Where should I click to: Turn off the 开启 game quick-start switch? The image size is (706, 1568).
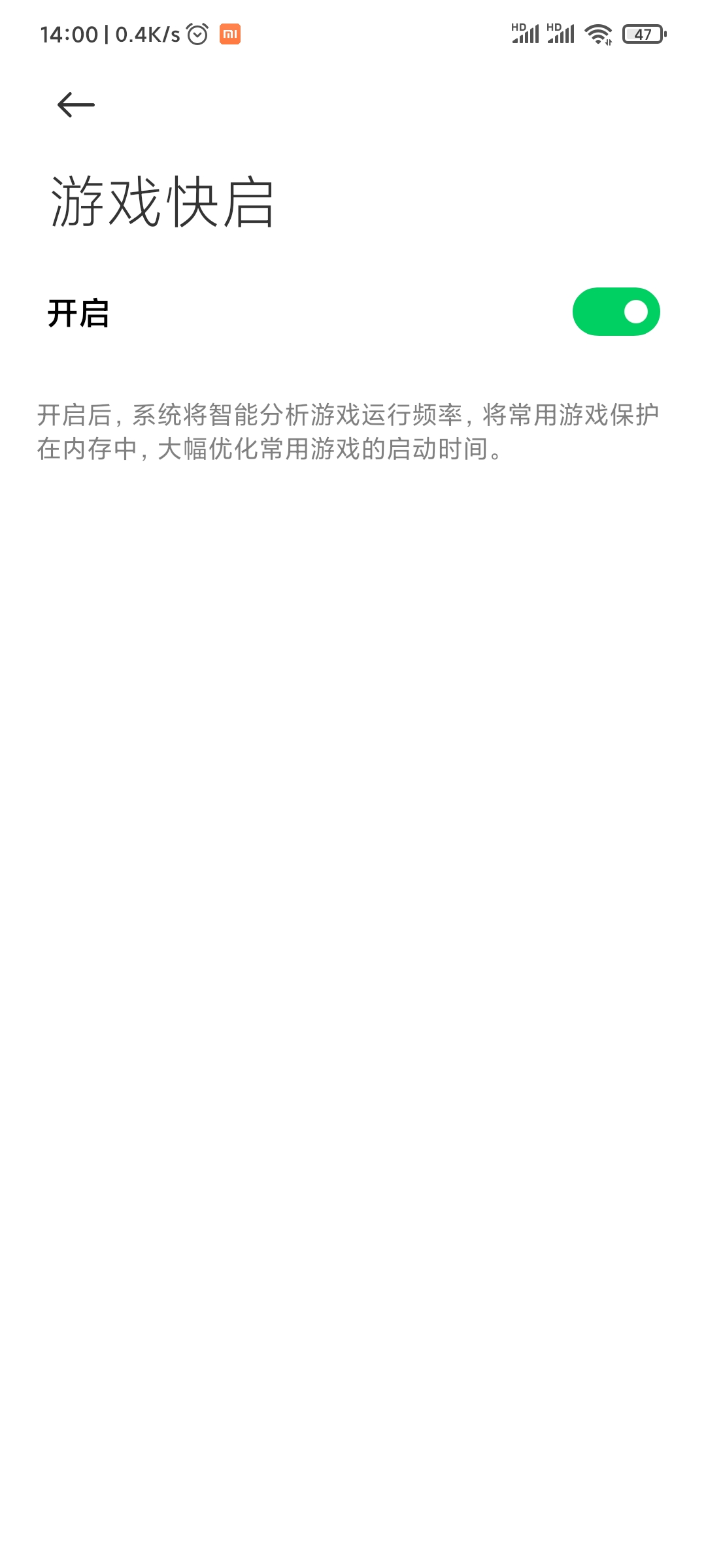click(x=616, y=312)
